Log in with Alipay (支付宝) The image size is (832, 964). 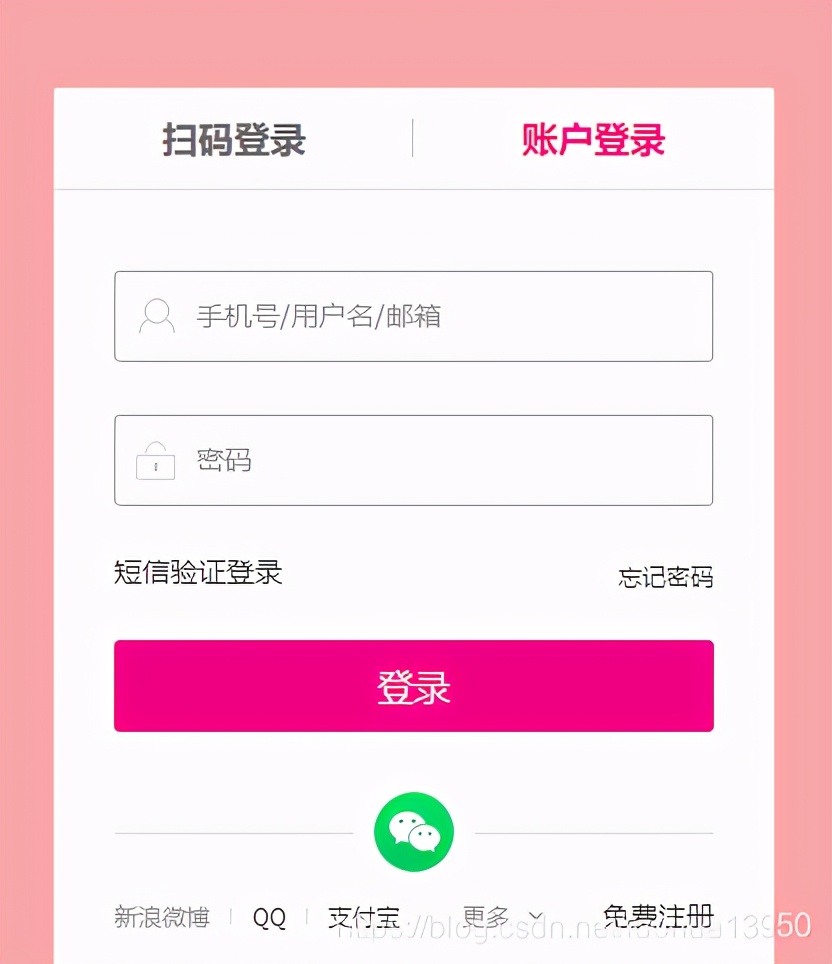click(x=364, y=916)
